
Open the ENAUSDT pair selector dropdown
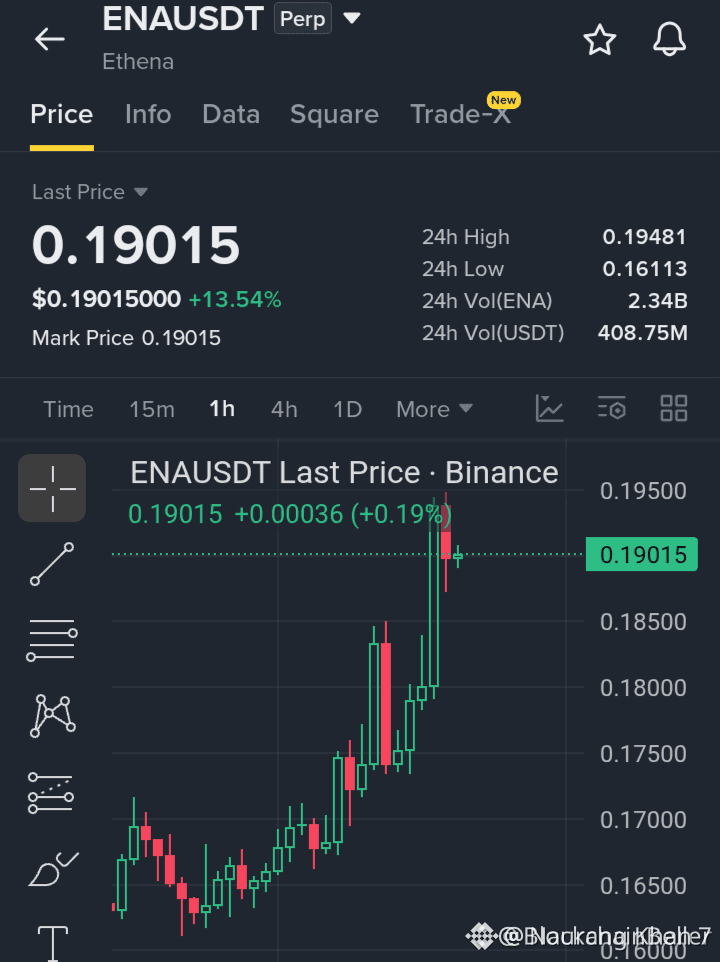coord(352,18)
